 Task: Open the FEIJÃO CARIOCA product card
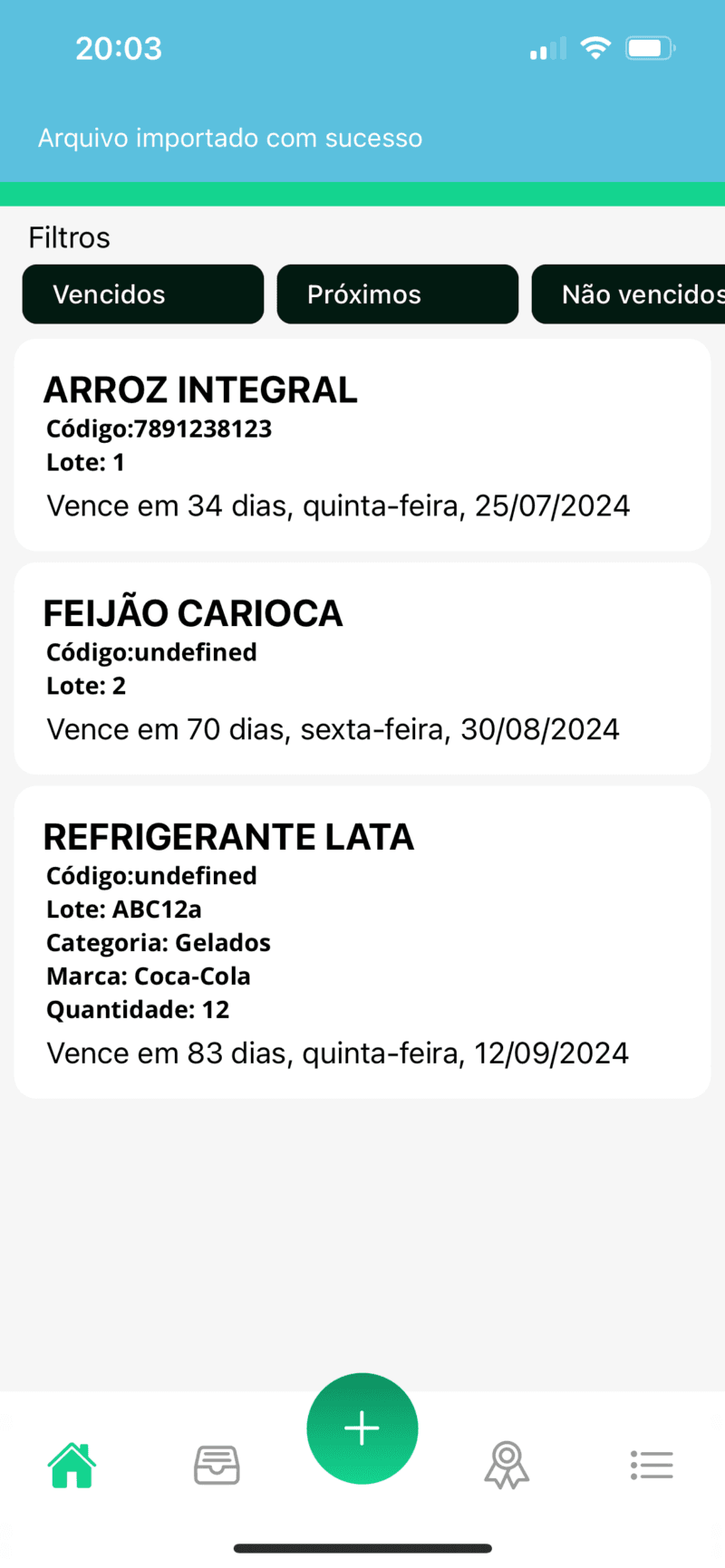pyautogui.click(x=362, y=668)
